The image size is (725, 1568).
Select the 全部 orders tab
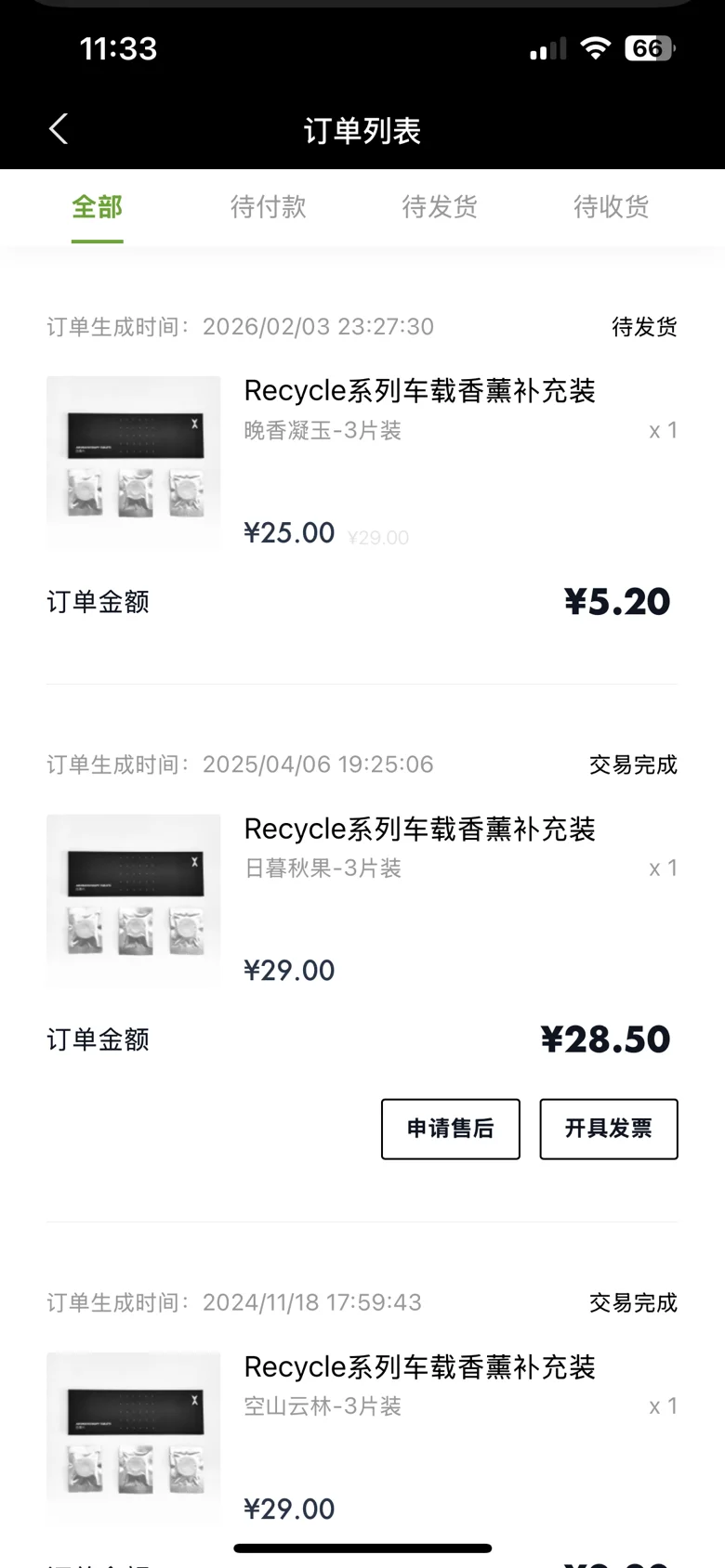[x=98, y=206]
